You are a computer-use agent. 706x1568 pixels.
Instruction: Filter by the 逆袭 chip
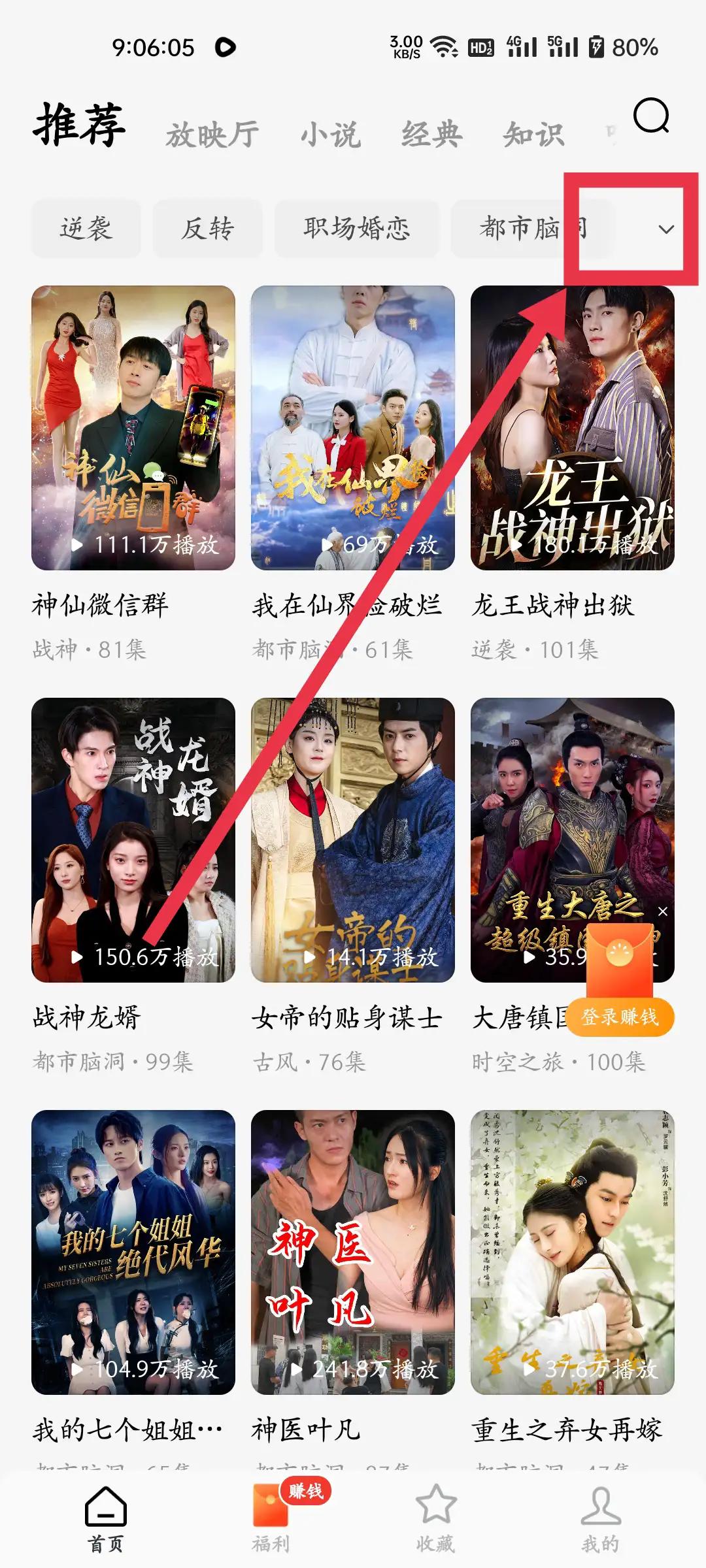tap(86, 229)
